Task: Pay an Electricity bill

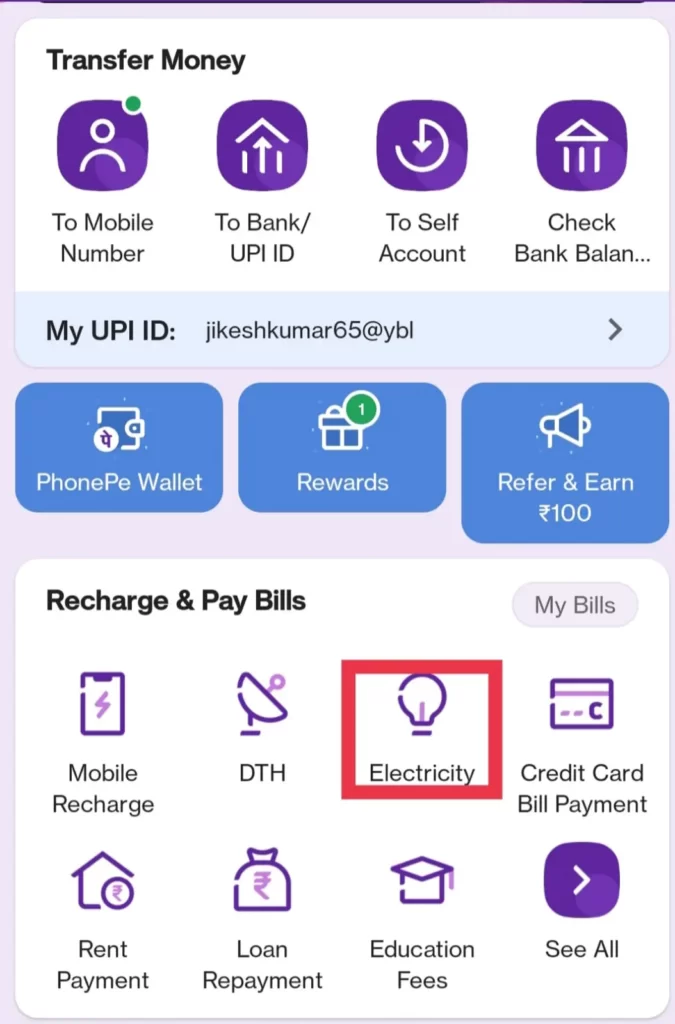Action: coord(421,704)
